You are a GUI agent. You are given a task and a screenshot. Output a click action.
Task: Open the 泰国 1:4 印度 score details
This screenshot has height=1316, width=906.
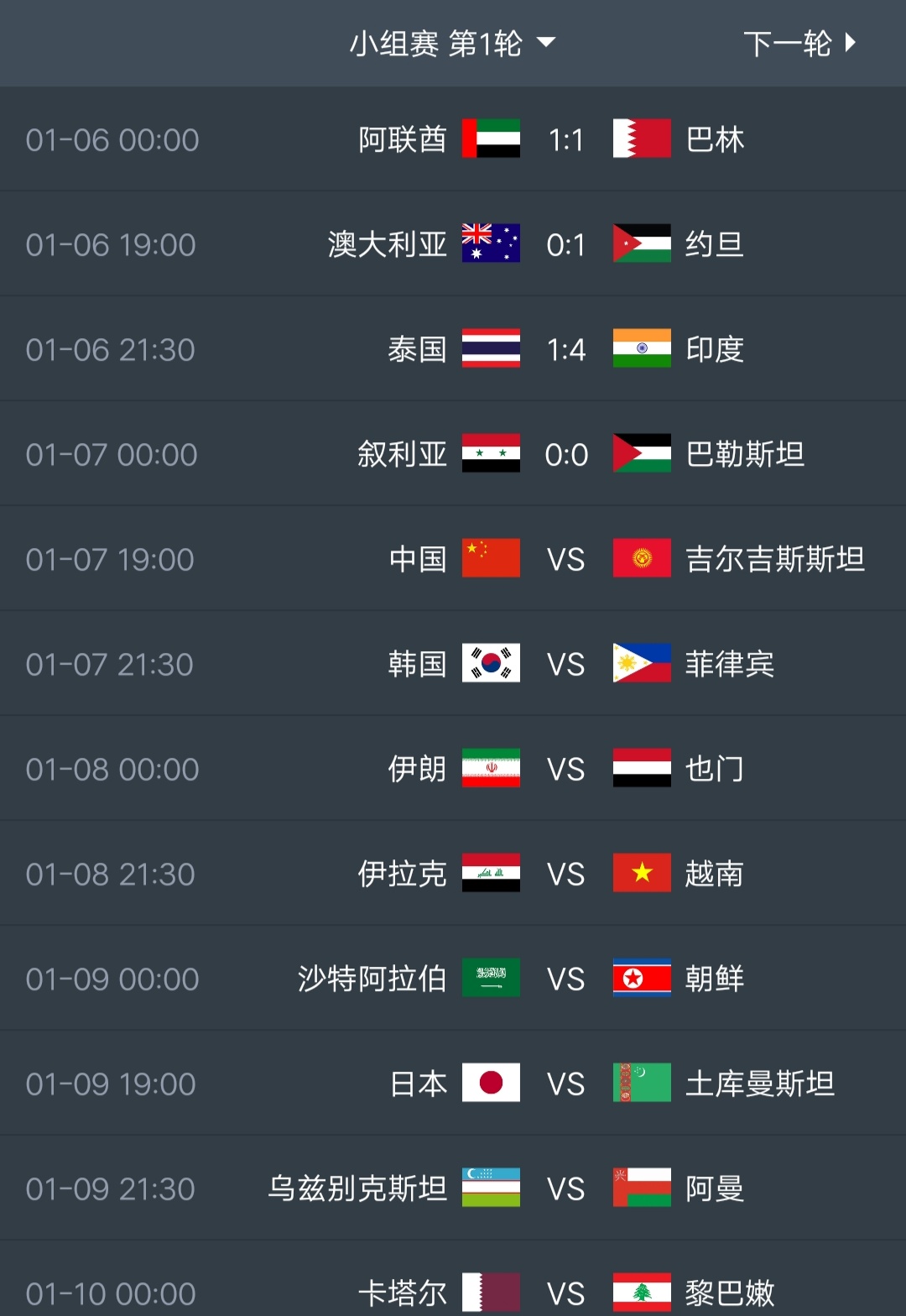pos(567,349)
